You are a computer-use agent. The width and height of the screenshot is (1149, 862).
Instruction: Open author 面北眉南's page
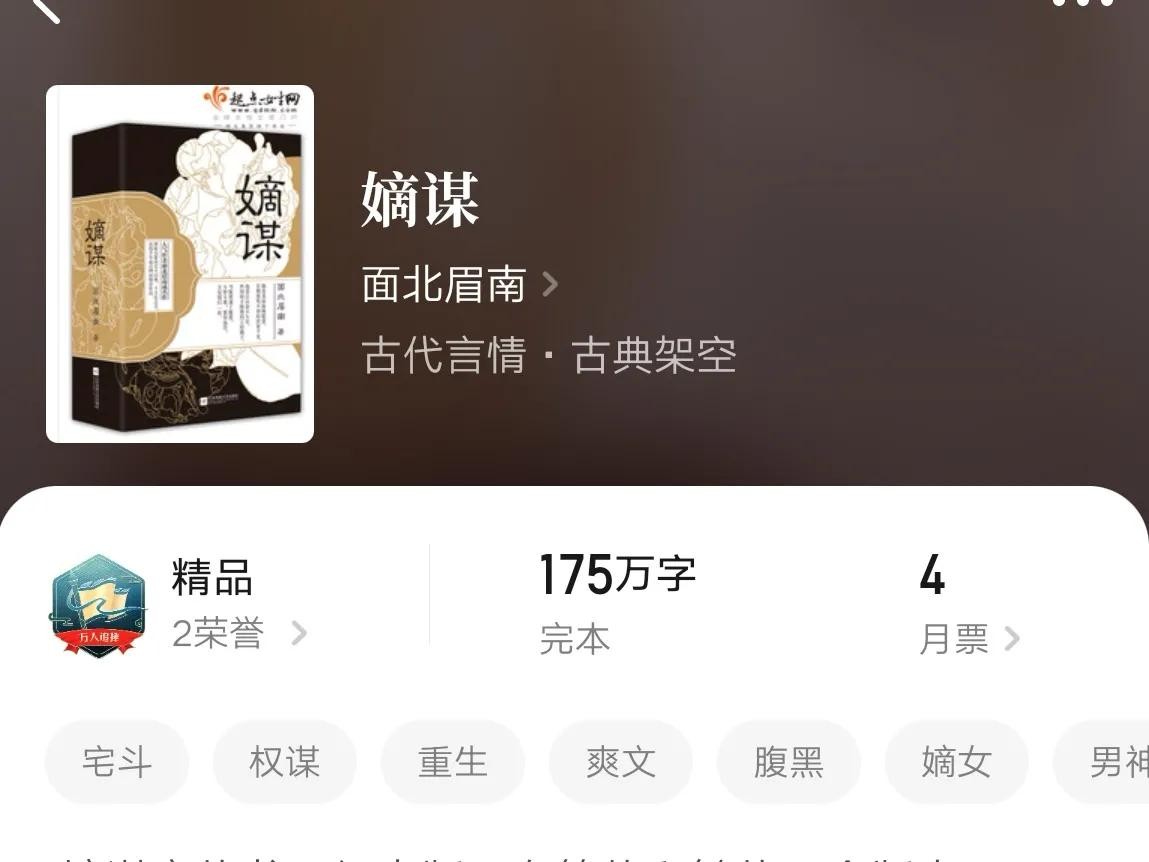click(459, 286)
